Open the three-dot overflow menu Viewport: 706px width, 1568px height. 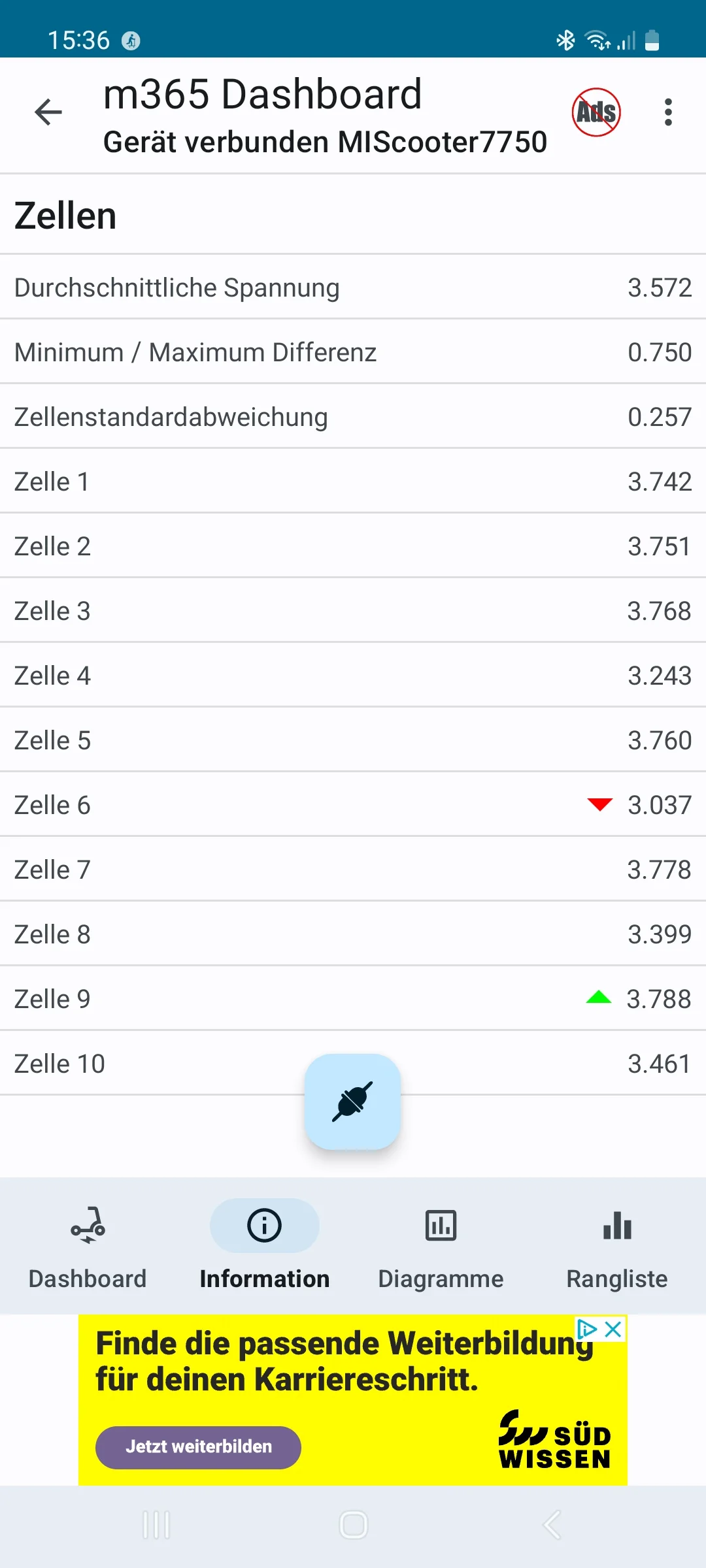667,112
